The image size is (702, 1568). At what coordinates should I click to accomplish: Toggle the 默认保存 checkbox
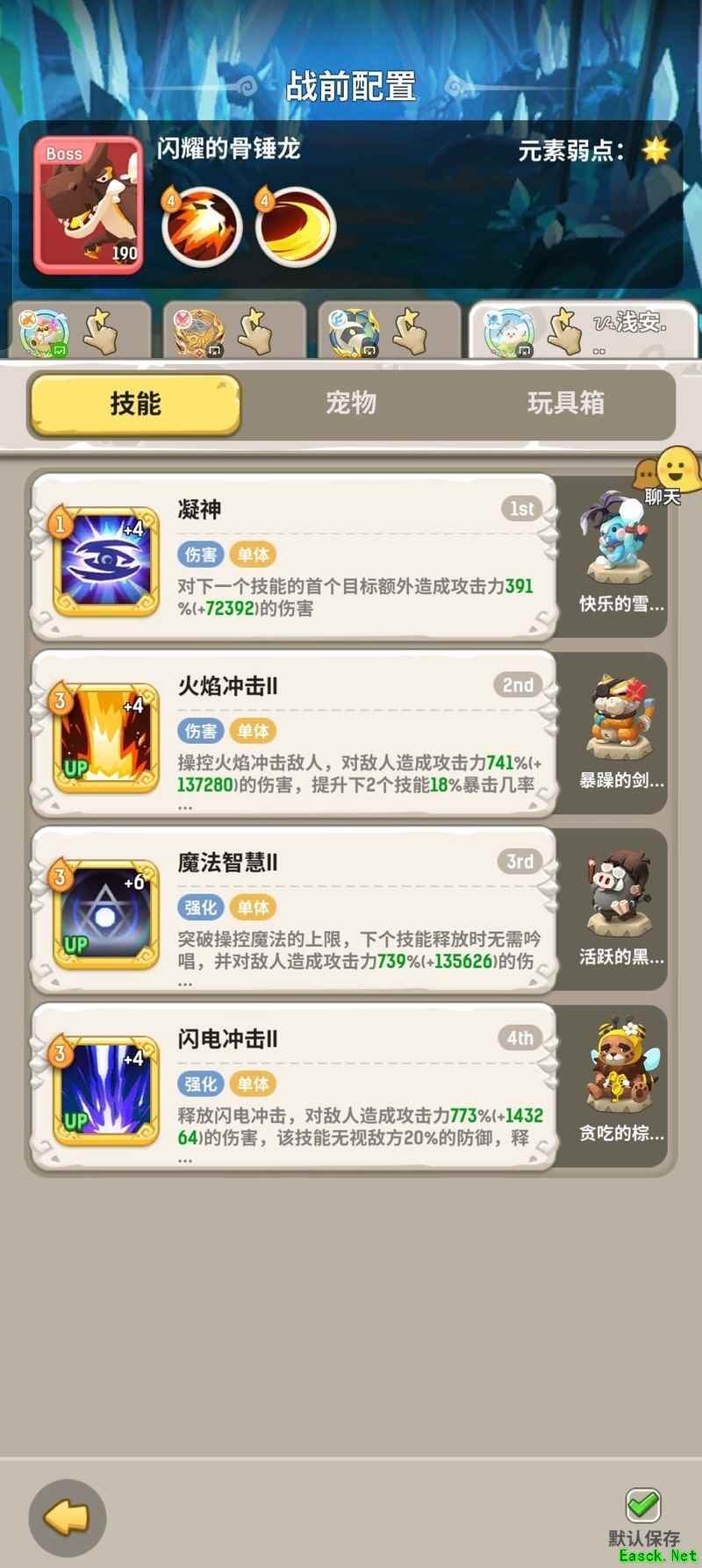[x=643, y=1505]
